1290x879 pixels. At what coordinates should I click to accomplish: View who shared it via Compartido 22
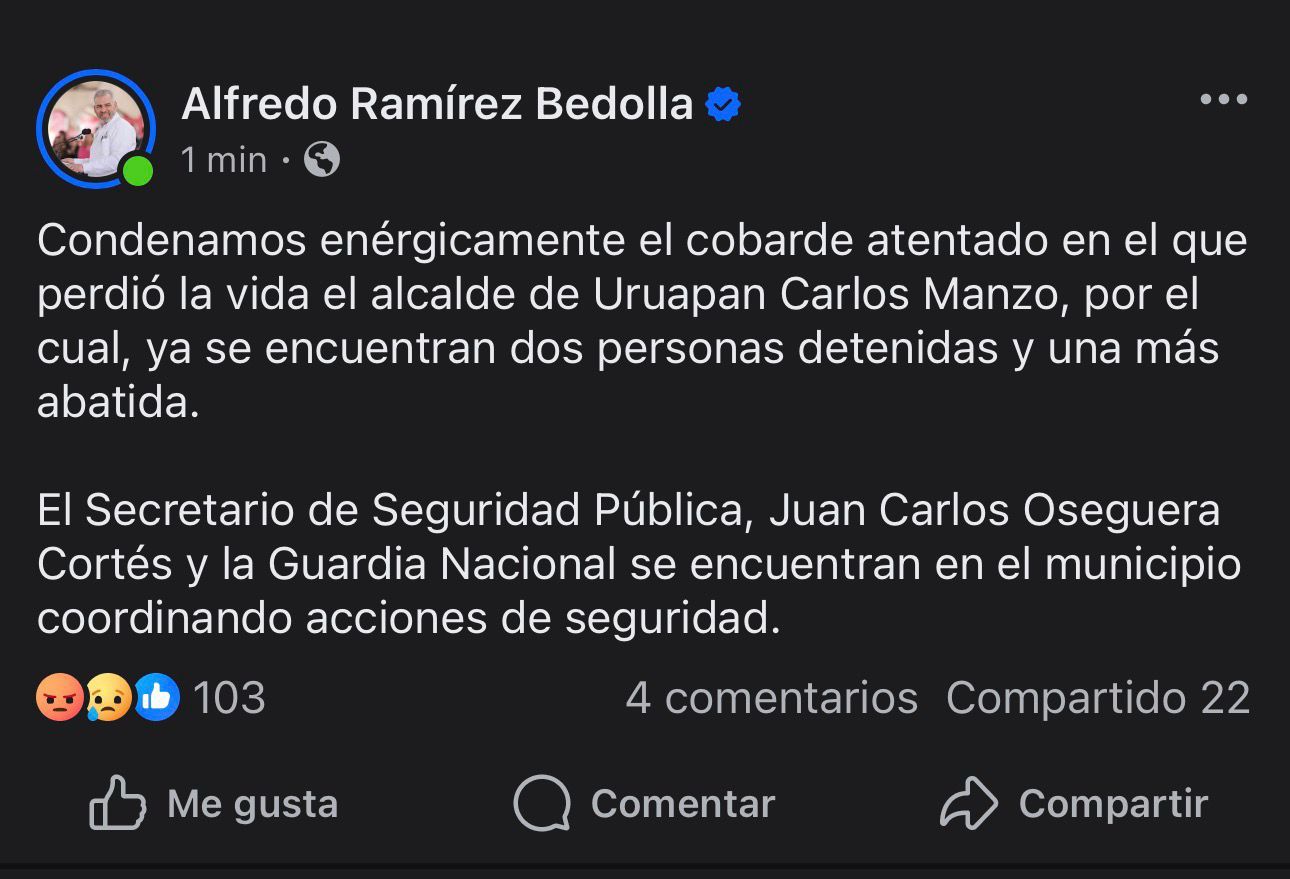1097,697
